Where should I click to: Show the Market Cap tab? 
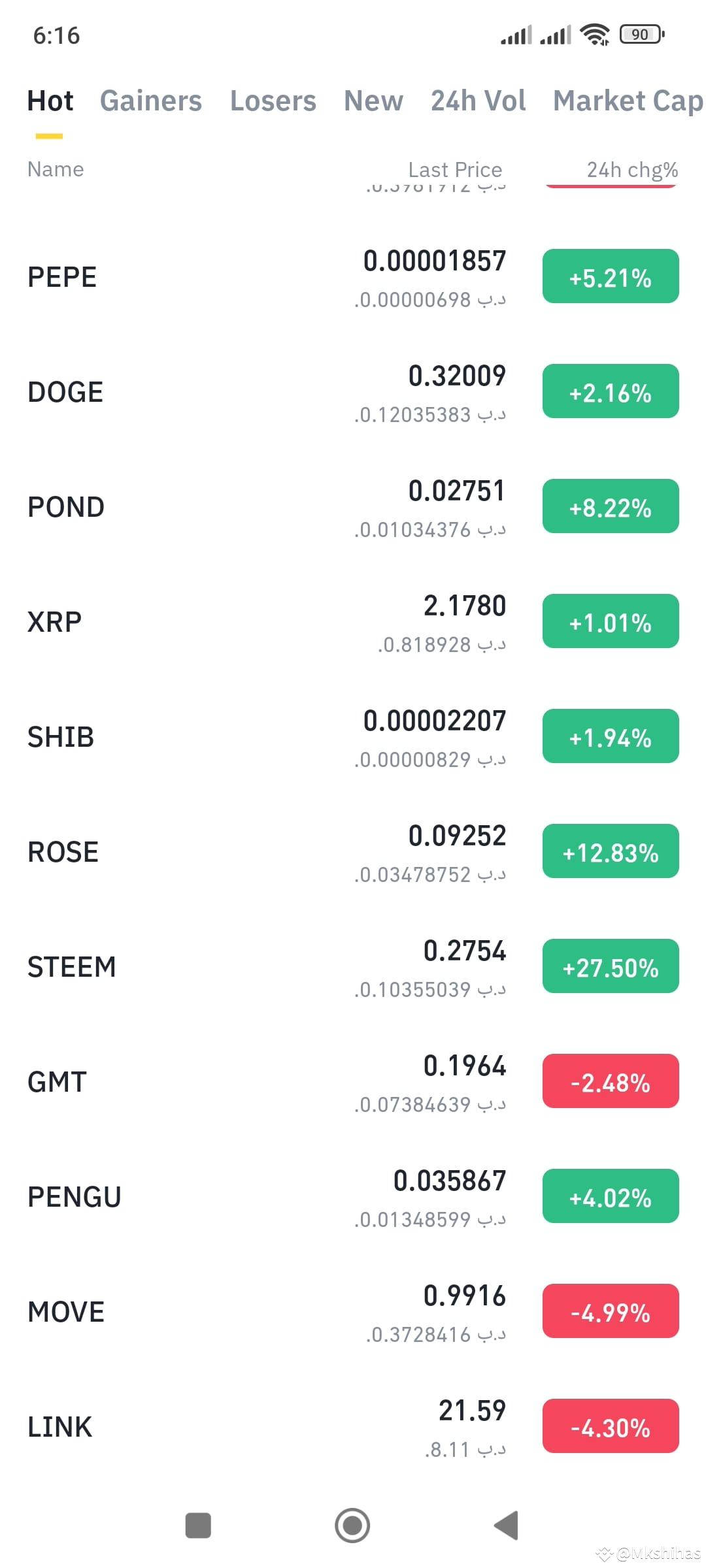(628, 101)
